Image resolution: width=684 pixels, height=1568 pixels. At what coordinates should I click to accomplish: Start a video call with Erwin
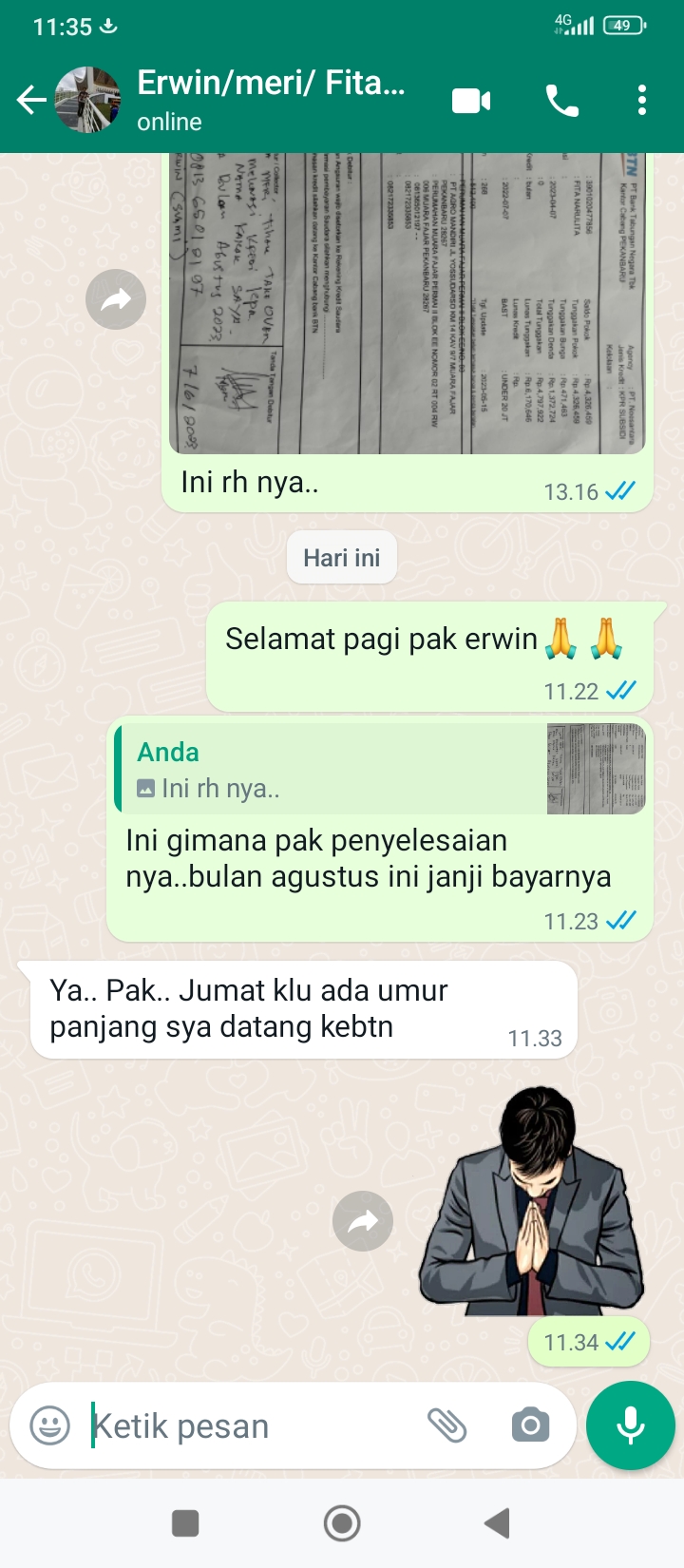point(471,100)
